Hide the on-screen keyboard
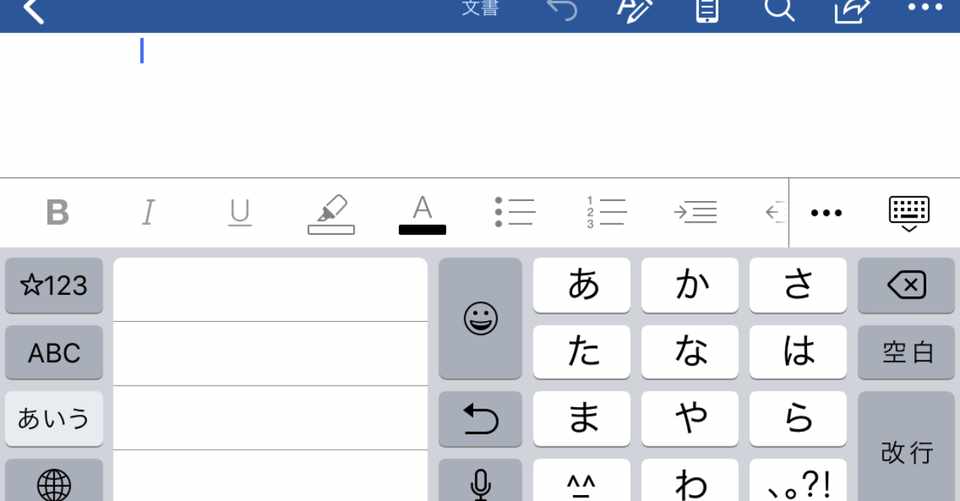The image size is (960, 501). click(909, 213)
